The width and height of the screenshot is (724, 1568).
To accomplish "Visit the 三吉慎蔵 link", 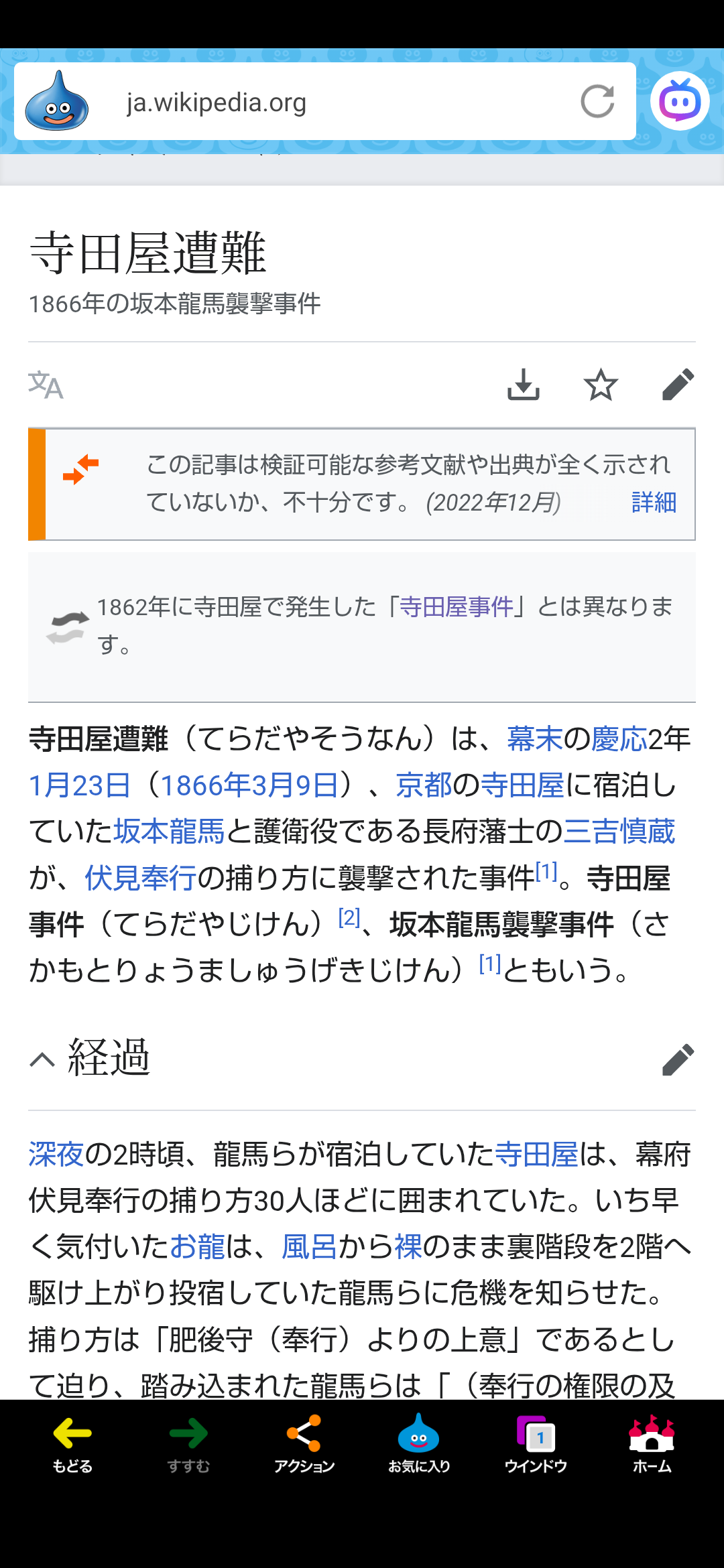I will coord(619,832).
